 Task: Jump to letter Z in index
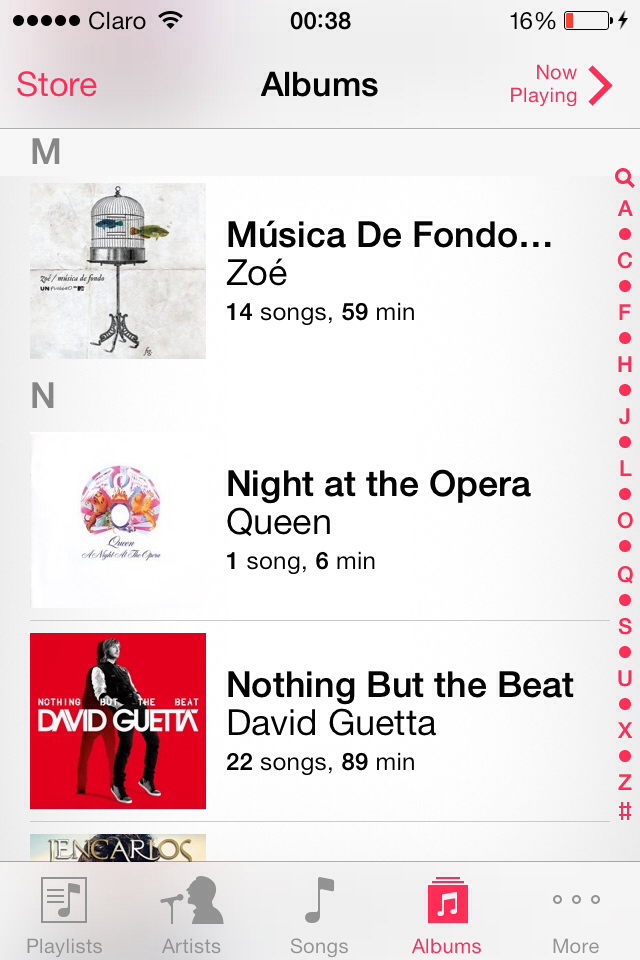tap(625, 782)
